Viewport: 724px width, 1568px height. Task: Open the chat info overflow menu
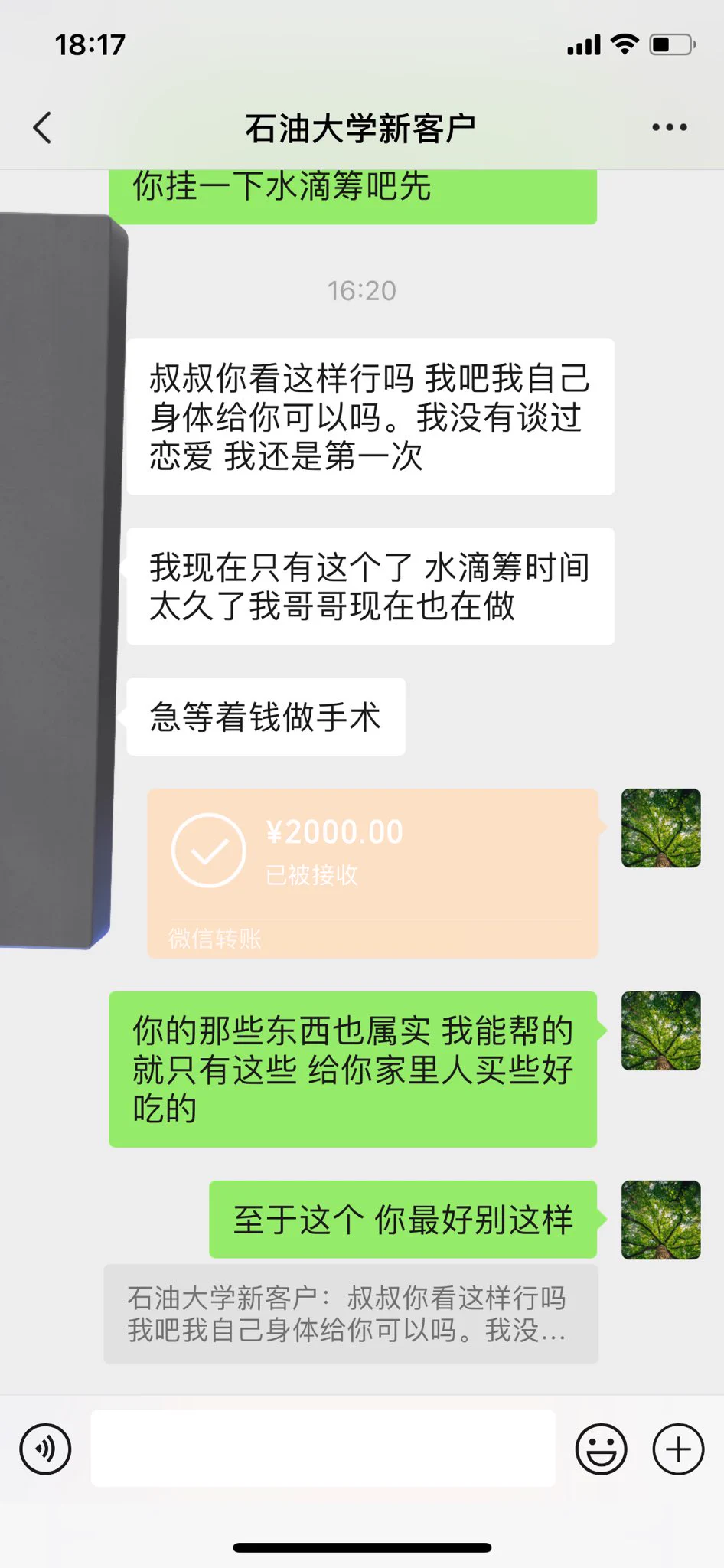coord(669,128)
